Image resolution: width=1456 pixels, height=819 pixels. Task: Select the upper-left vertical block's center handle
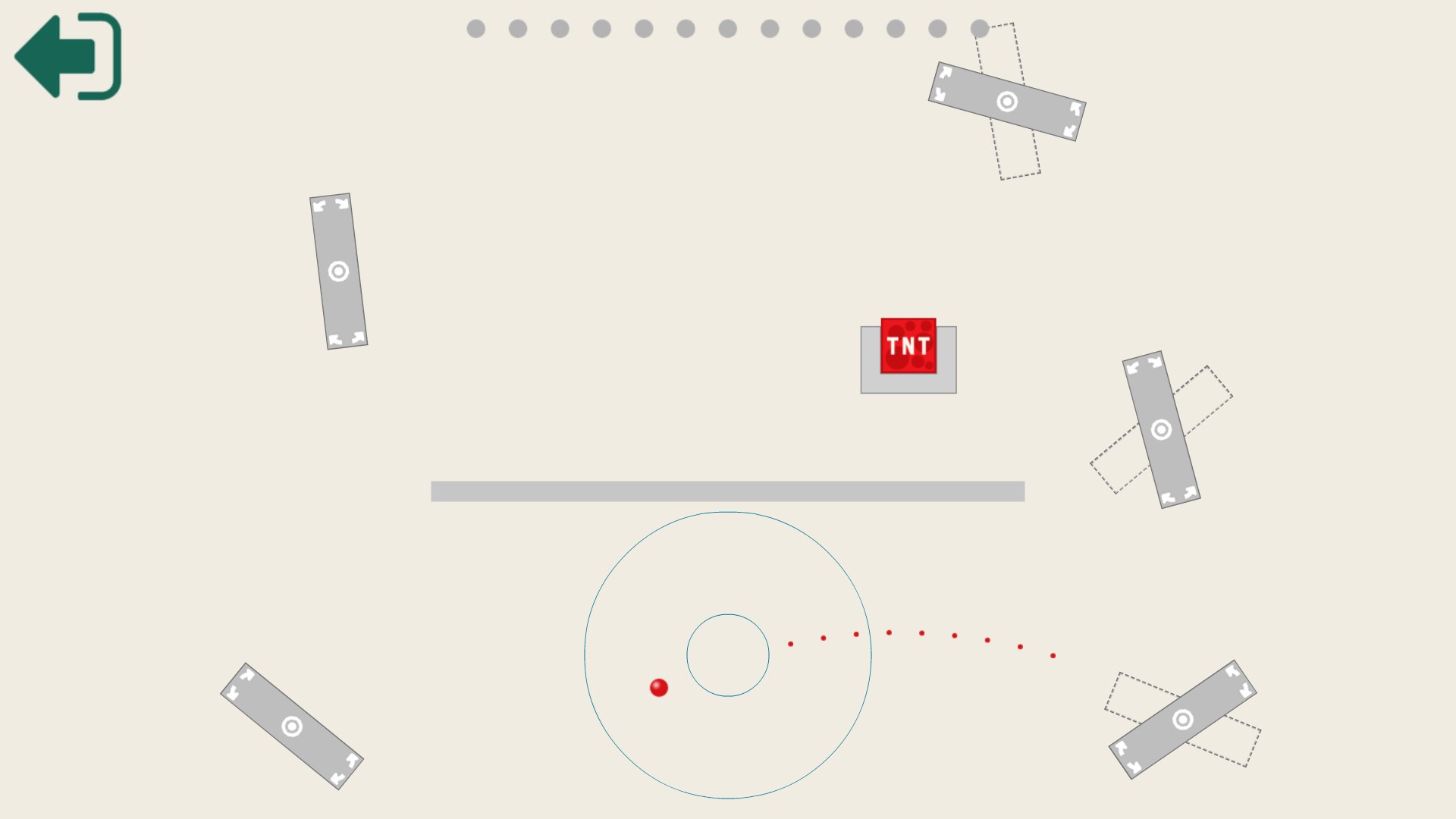tap(338, 271)
